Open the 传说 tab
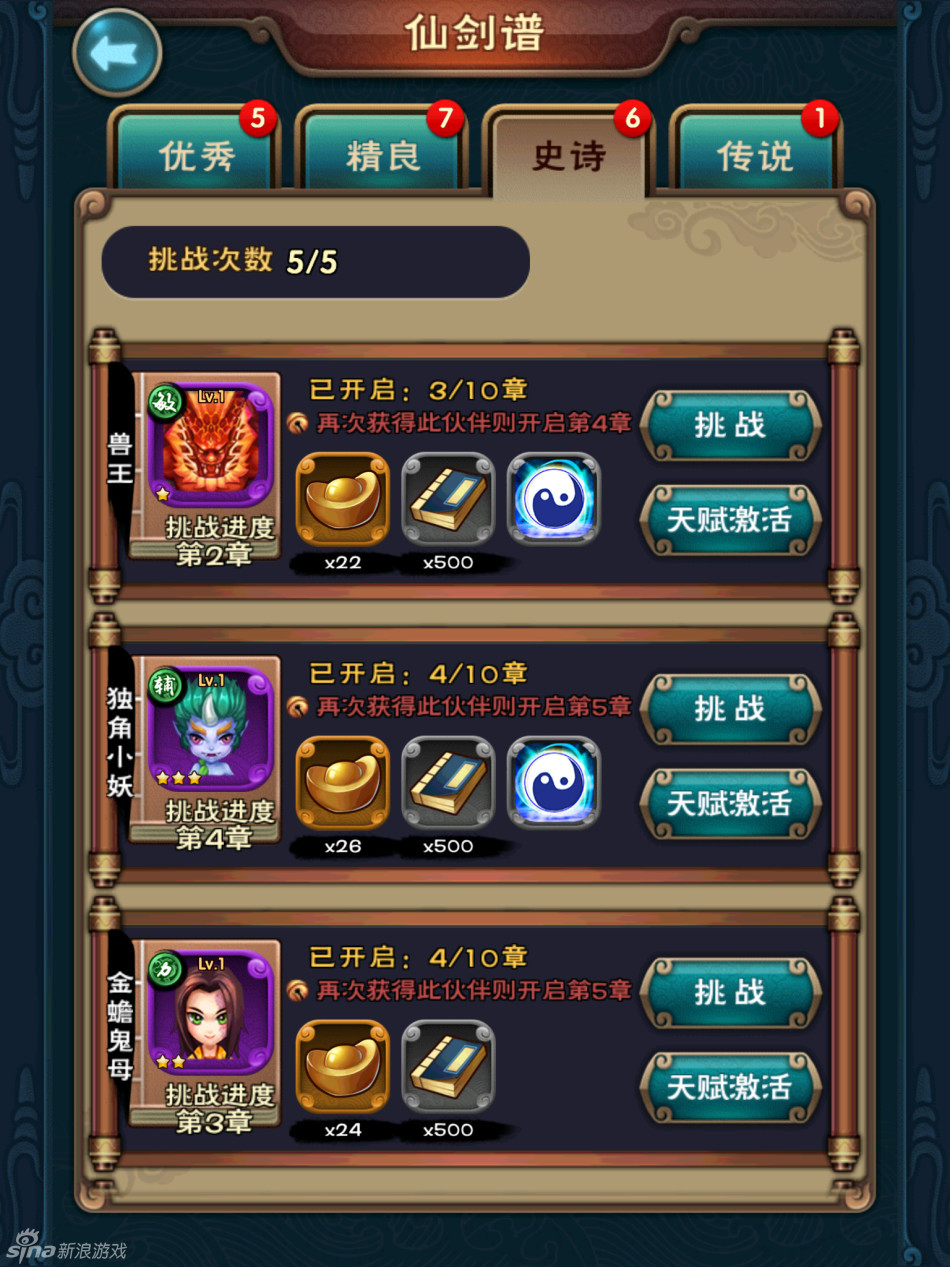 pos(755,155)
